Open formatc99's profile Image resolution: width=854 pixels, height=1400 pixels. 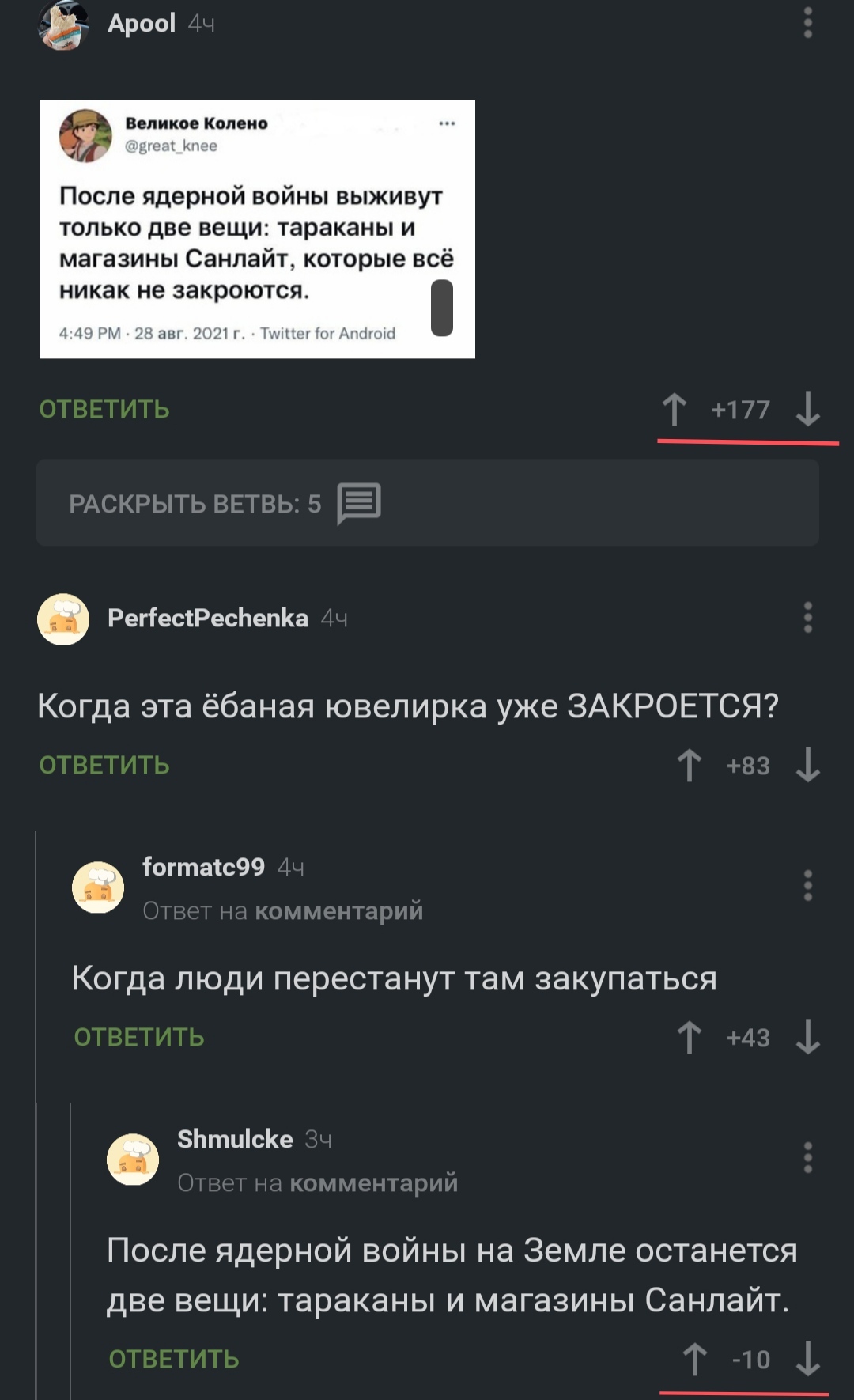click(203, 867)
